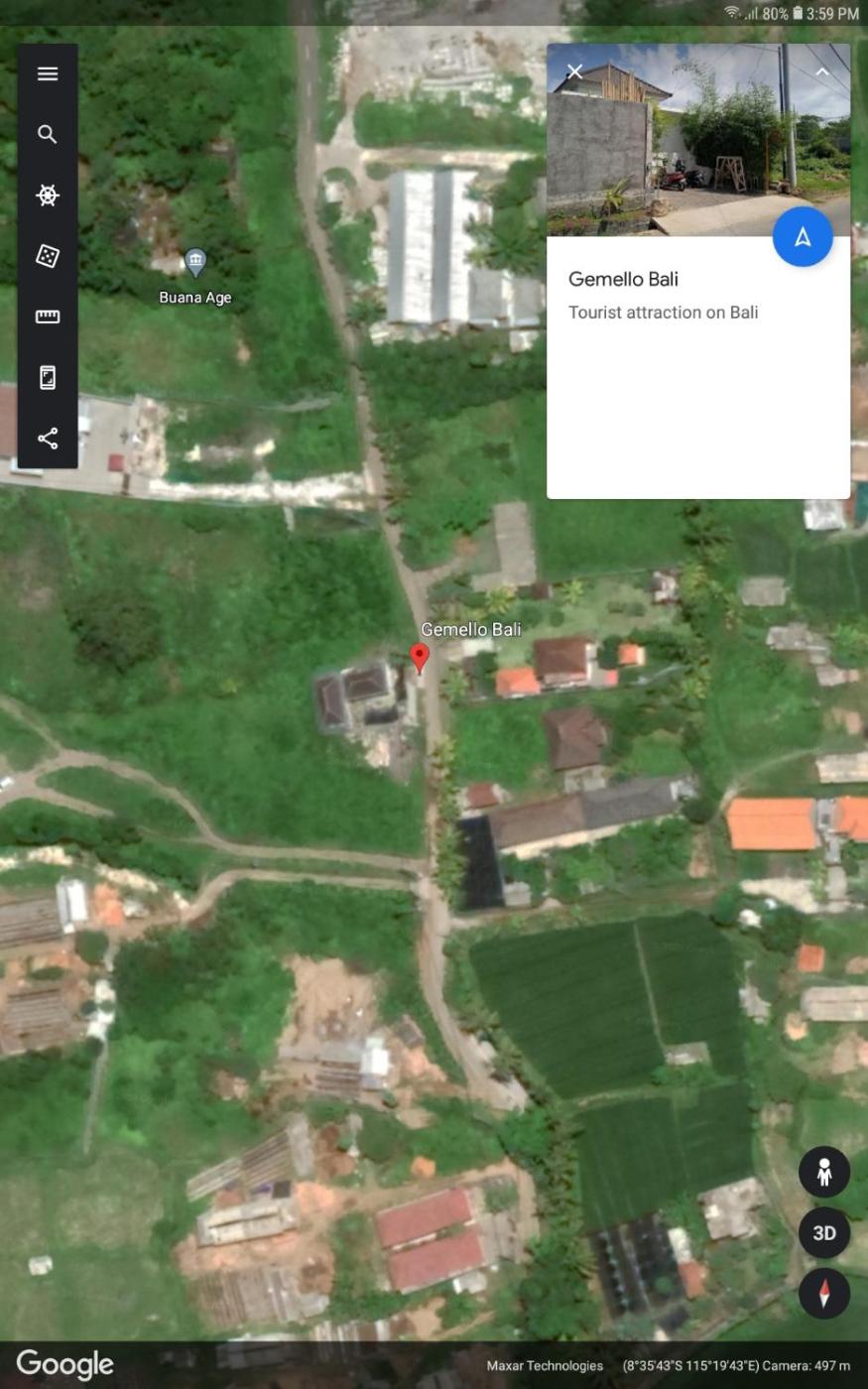Open the postcard phone icon
868x1389 pixels.
[x=48, y=377]
